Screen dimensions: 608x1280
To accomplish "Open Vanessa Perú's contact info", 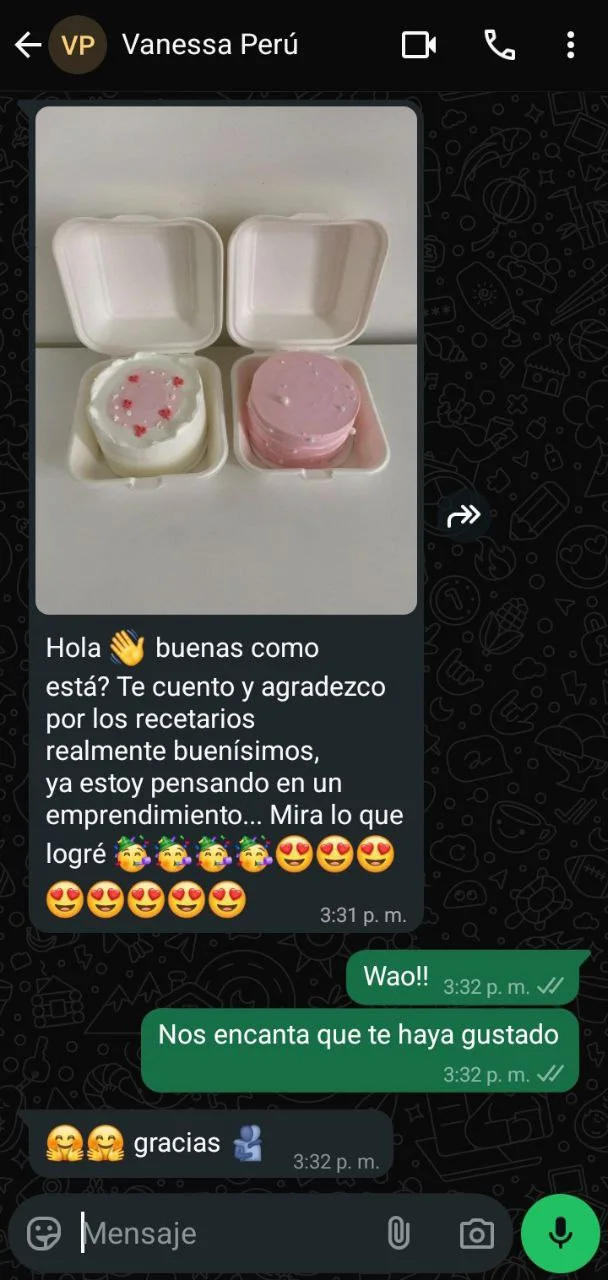I will [210, 45].
